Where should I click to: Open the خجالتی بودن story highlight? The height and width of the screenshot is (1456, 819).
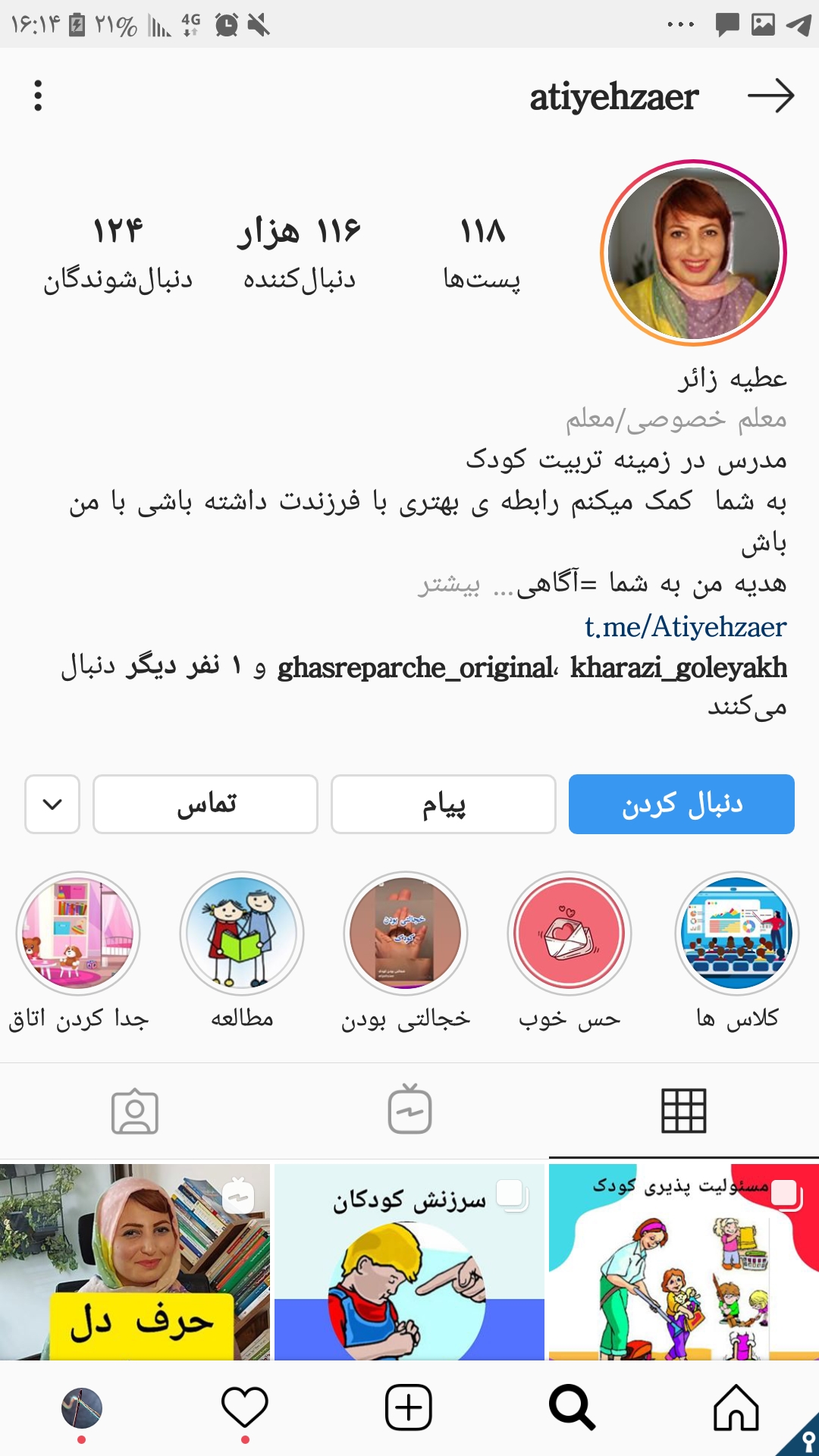(405, 933)
